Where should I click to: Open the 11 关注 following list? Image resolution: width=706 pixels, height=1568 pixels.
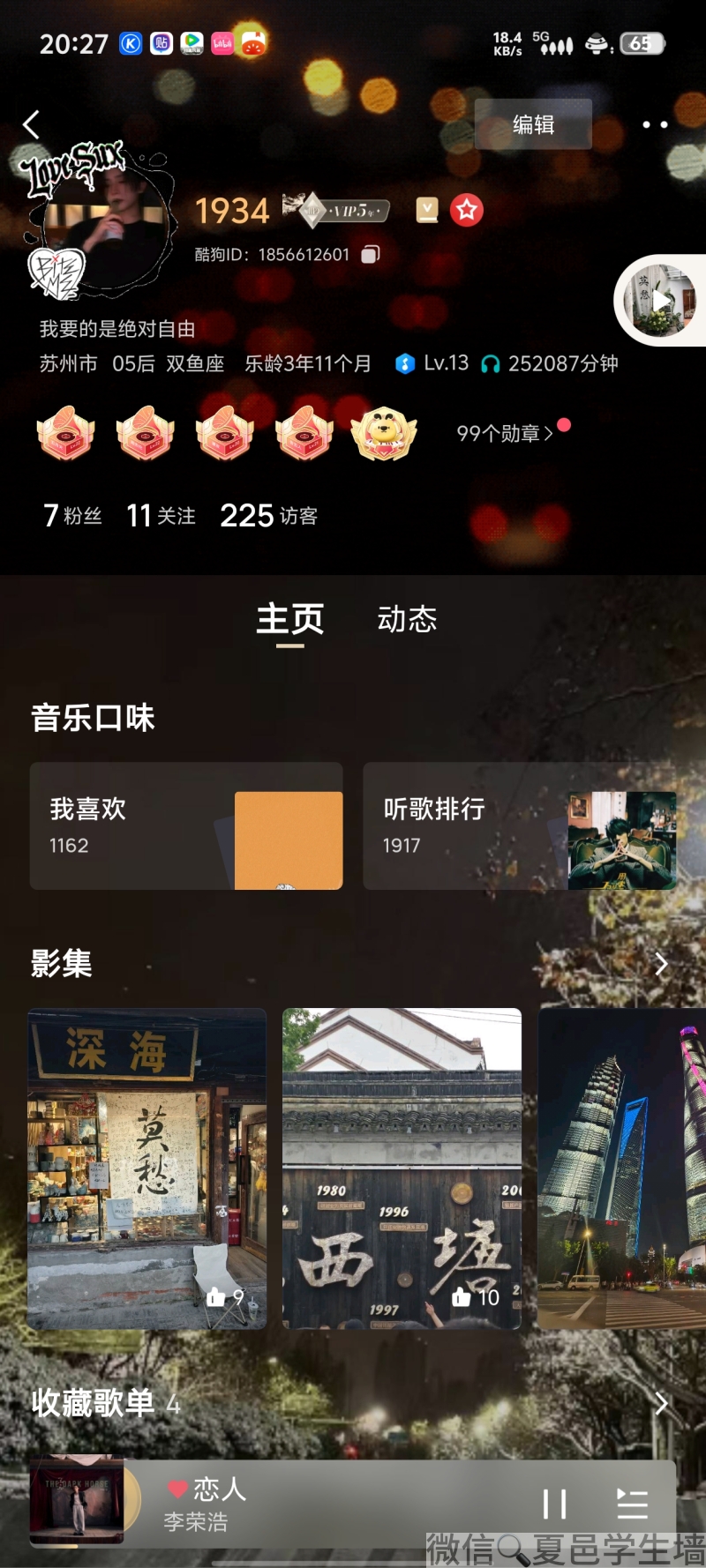click(161, 515)
